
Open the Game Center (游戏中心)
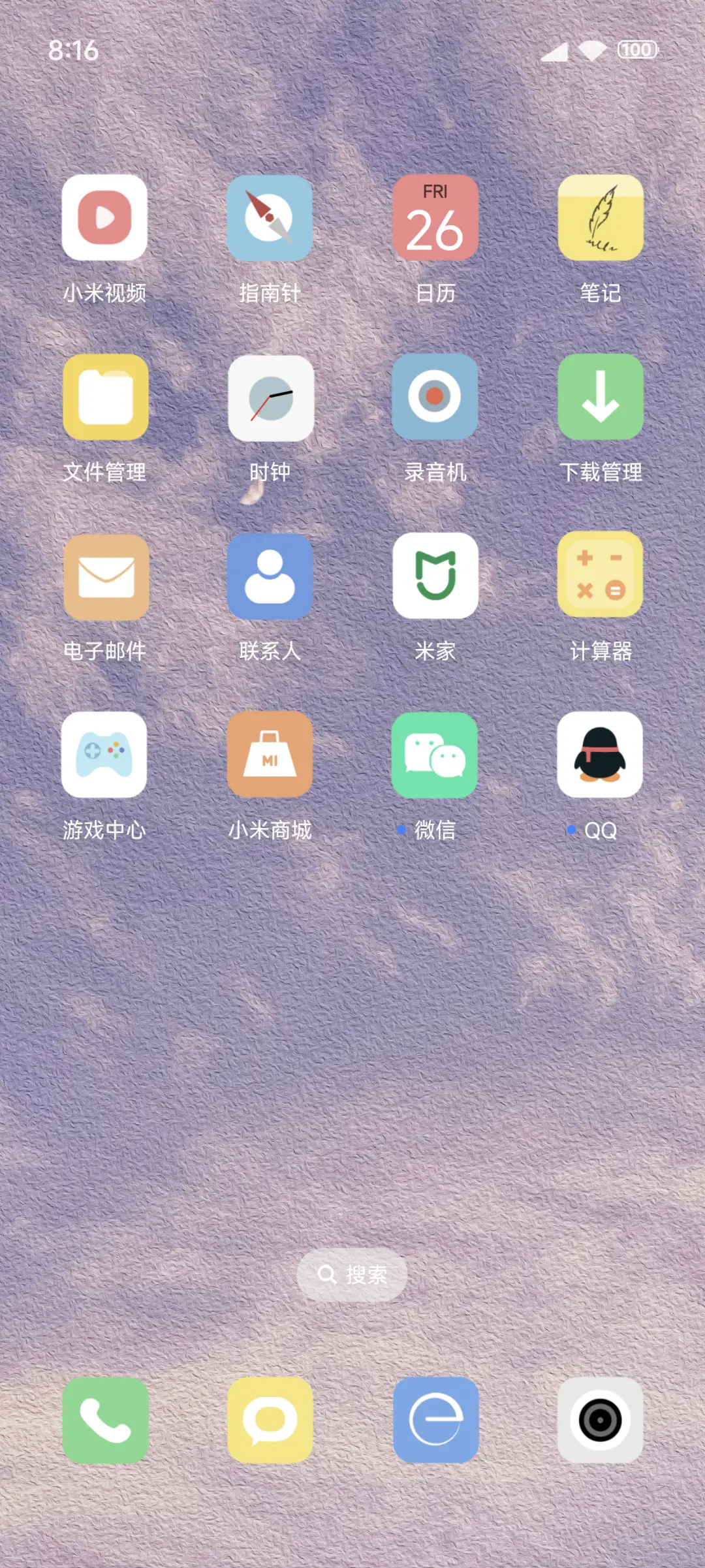(x=105, y=755)
